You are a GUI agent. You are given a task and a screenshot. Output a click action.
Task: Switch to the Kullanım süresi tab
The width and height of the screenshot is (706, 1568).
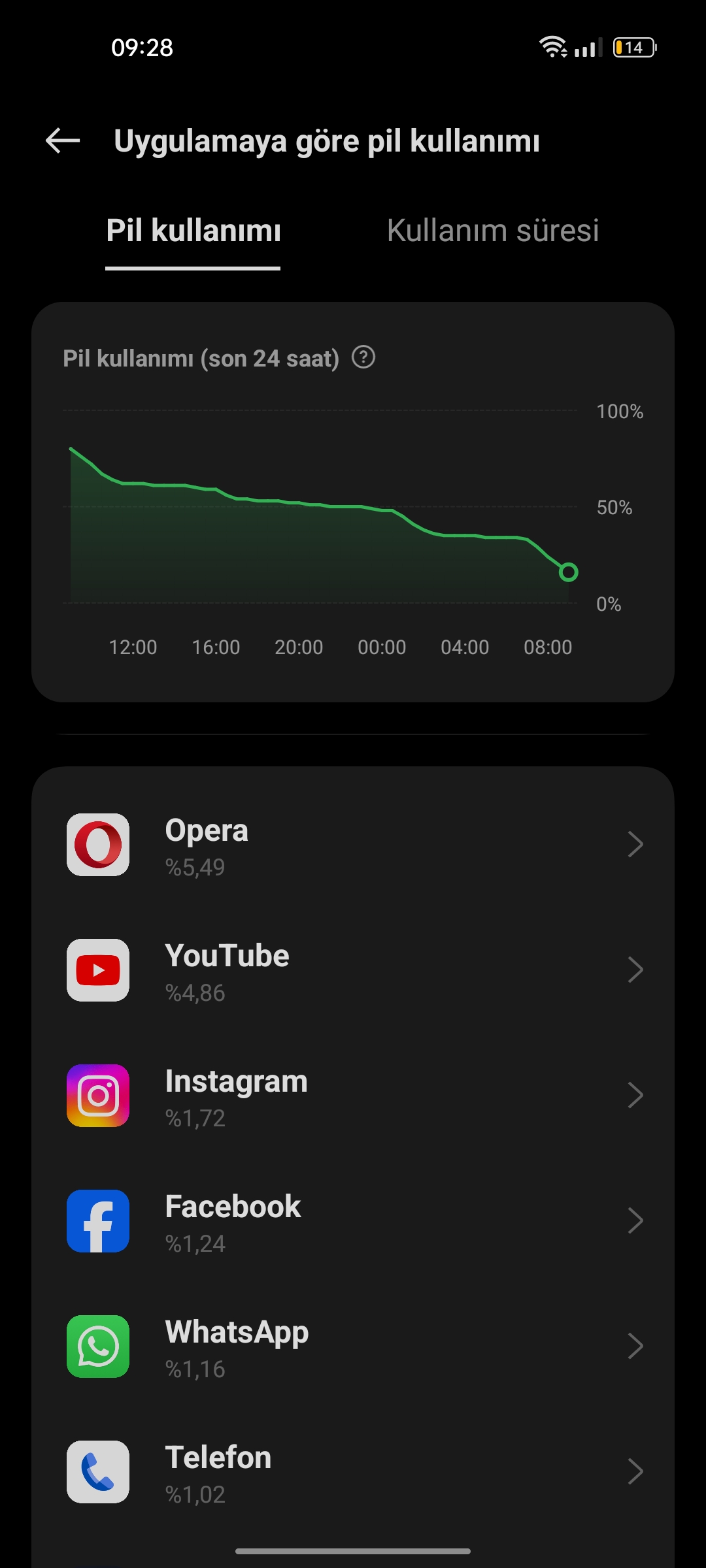[x=492, y=231]
